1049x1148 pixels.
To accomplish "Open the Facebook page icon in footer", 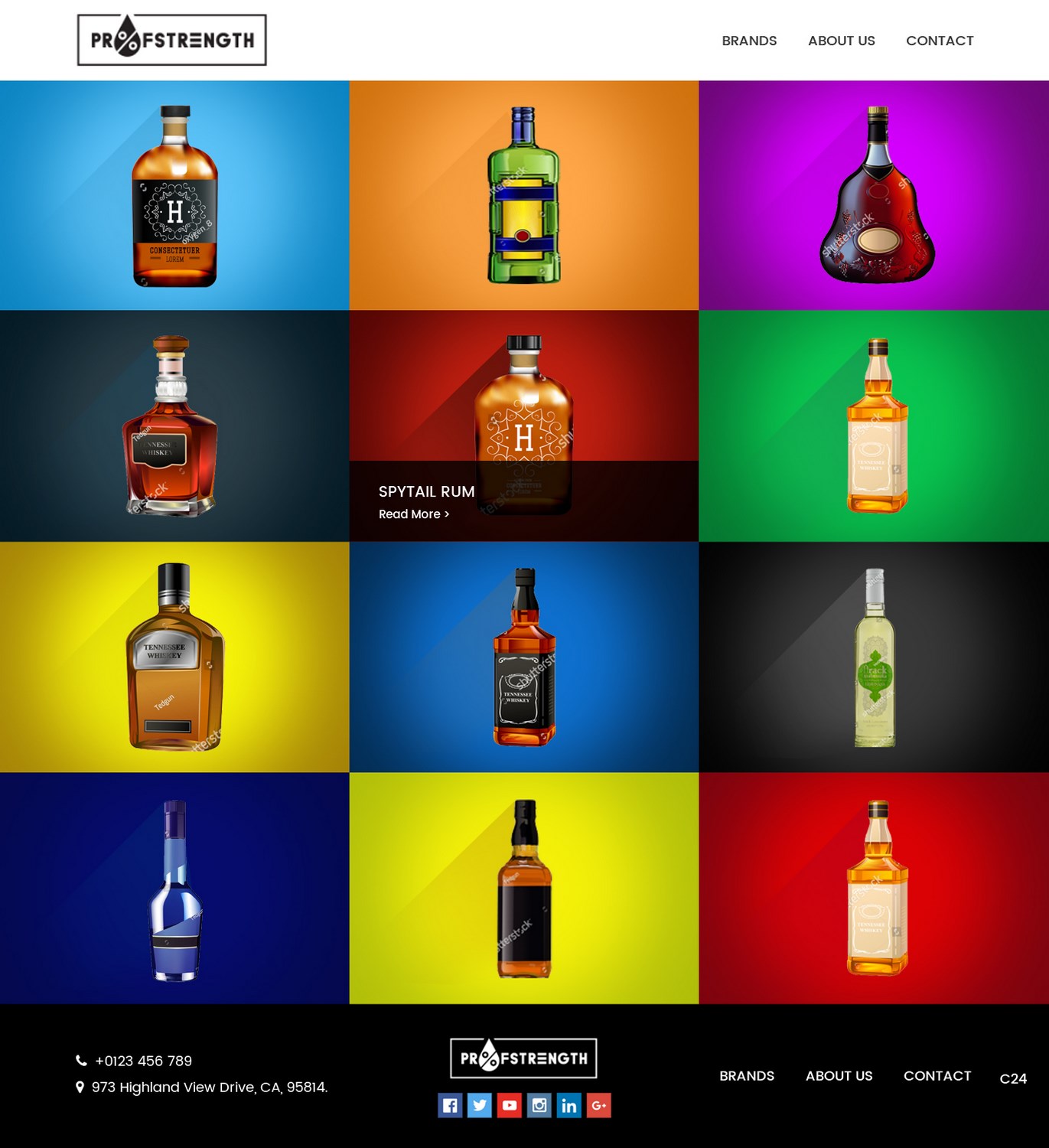I will click(x=450, y=1105).
